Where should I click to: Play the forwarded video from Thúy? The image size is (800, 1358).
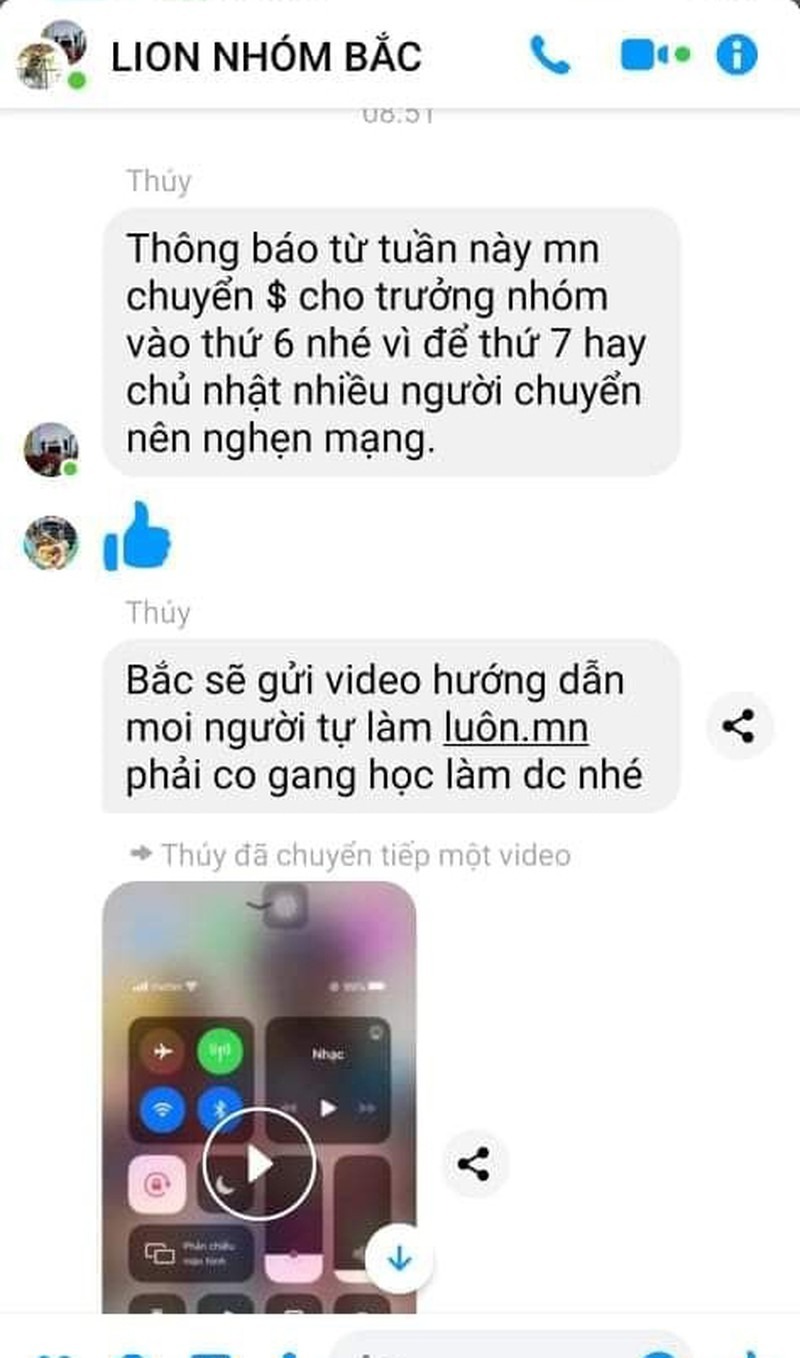259,1163
